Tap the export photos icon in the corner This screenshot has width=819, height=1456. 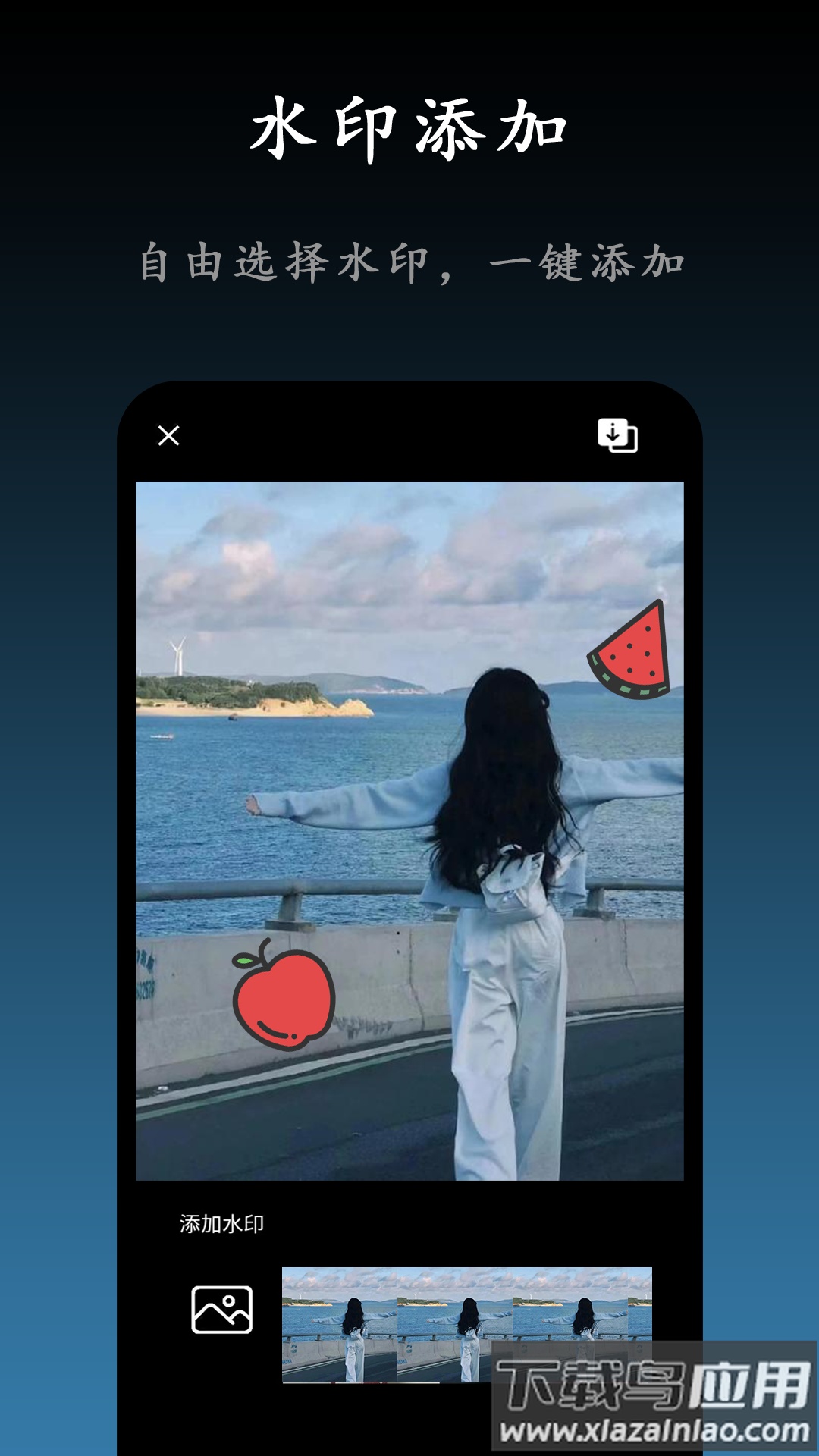pos(616,435)
